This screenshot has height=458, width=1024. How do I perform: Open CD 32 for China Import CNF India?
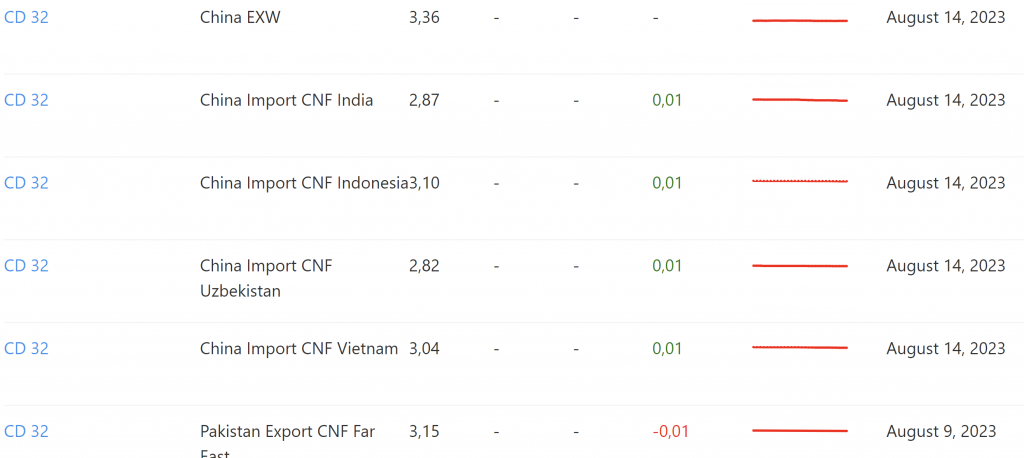click(x=27, y=100)
